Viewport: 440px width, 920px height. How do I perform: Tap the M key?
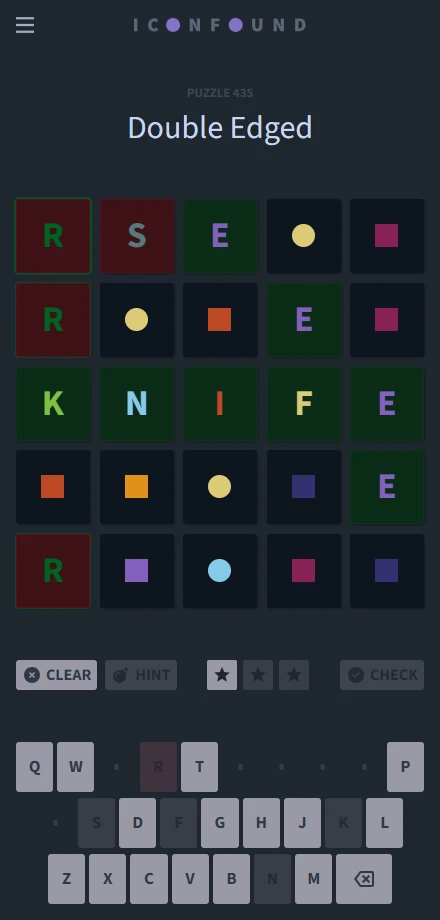point(314,879)
